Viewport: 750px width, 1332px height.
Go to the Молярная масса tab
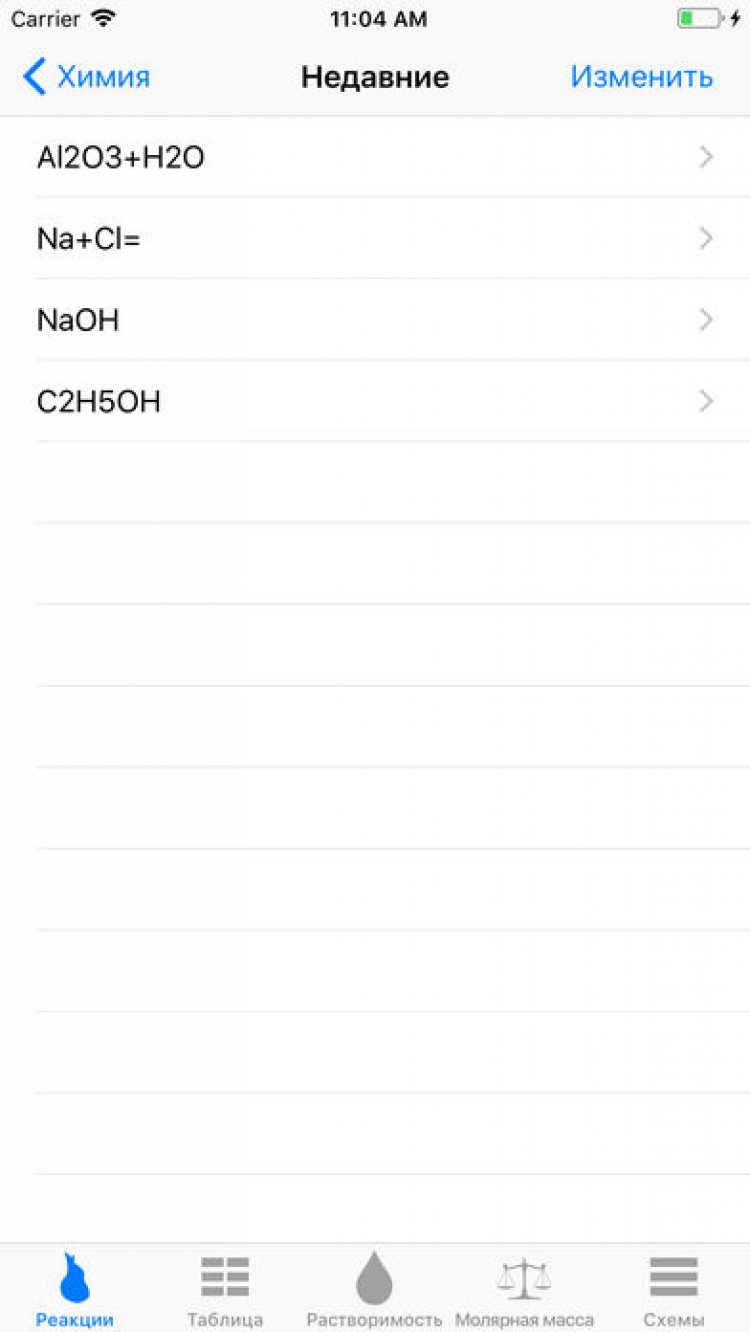pyautogui.click(x=524, y=1289)
